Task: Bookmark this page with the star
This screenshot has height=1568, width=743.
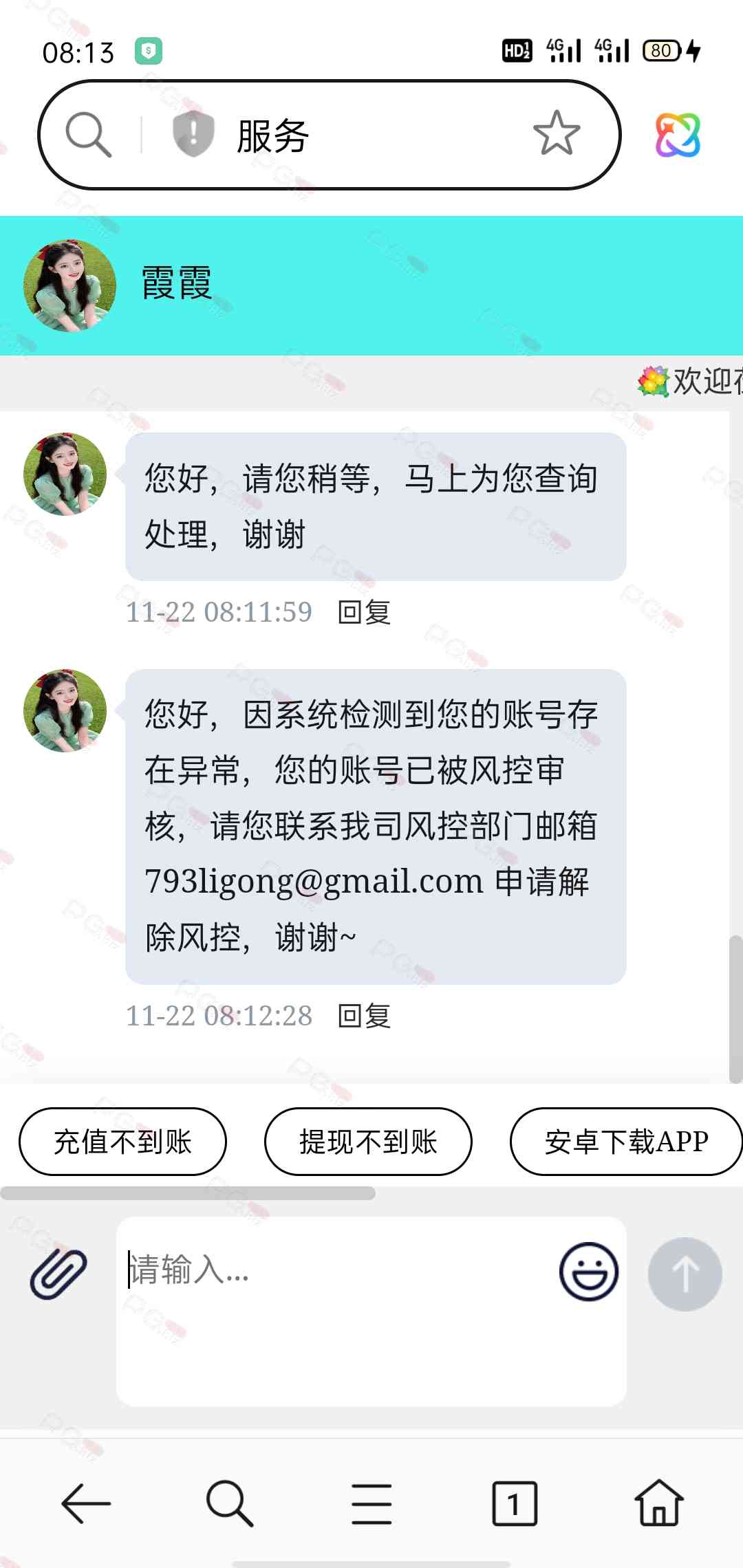Action: 556,133
